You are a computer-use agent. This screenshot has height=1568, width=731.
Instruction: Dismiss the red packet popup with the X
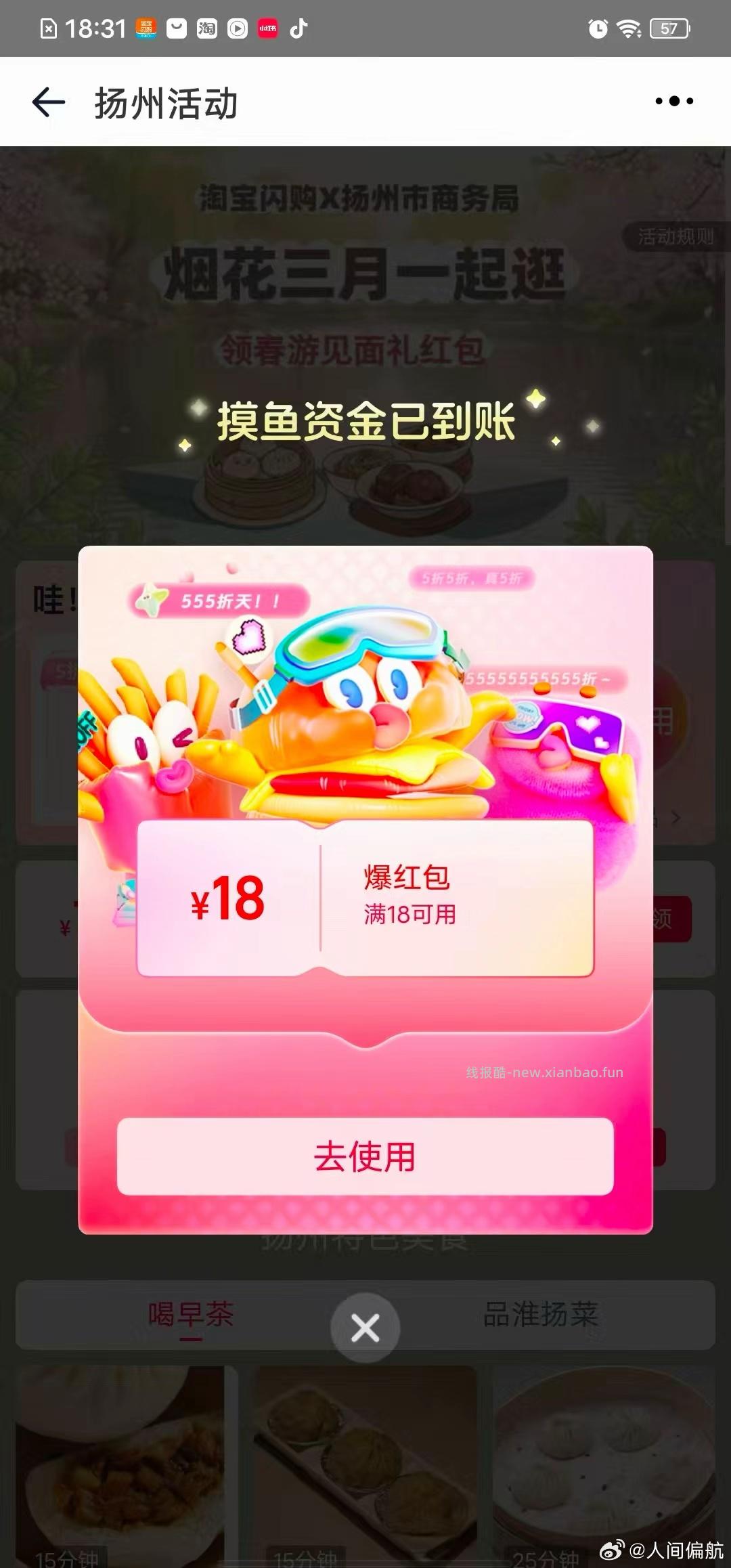pyautogui.click(x=365, y=1328)
